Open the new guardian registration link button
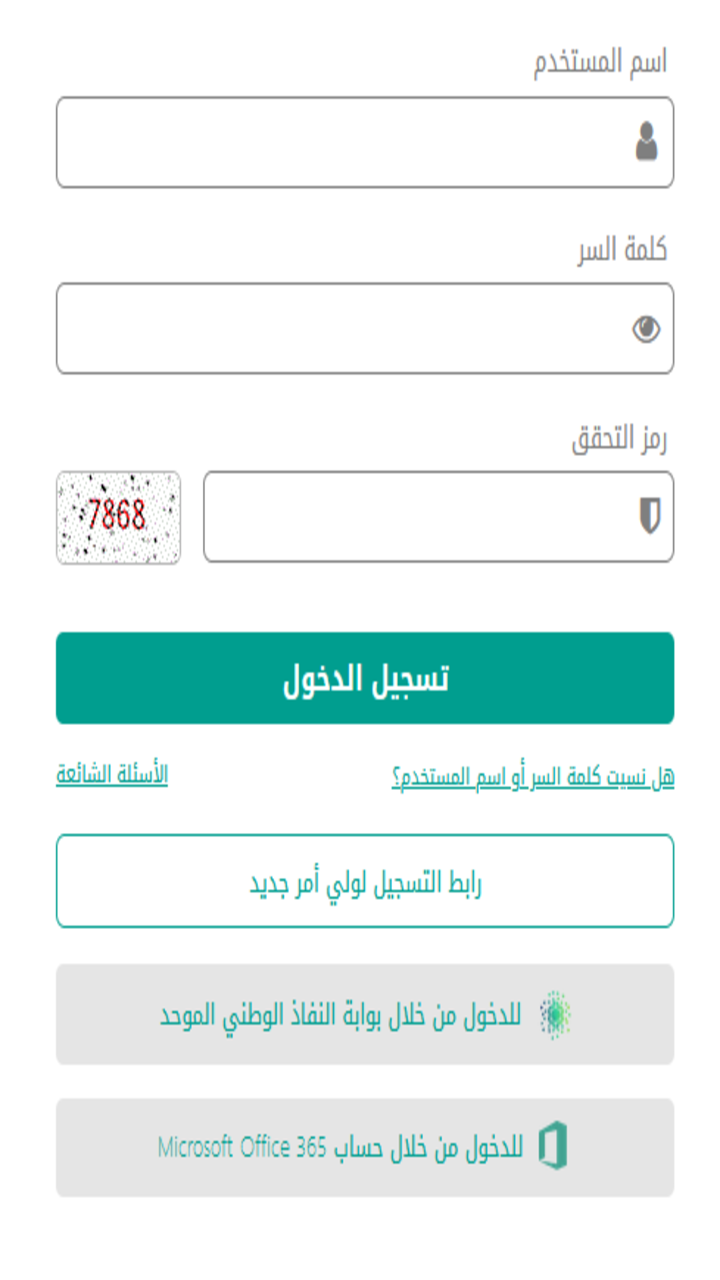720x1280 pixels. click(x=365, y=881)
